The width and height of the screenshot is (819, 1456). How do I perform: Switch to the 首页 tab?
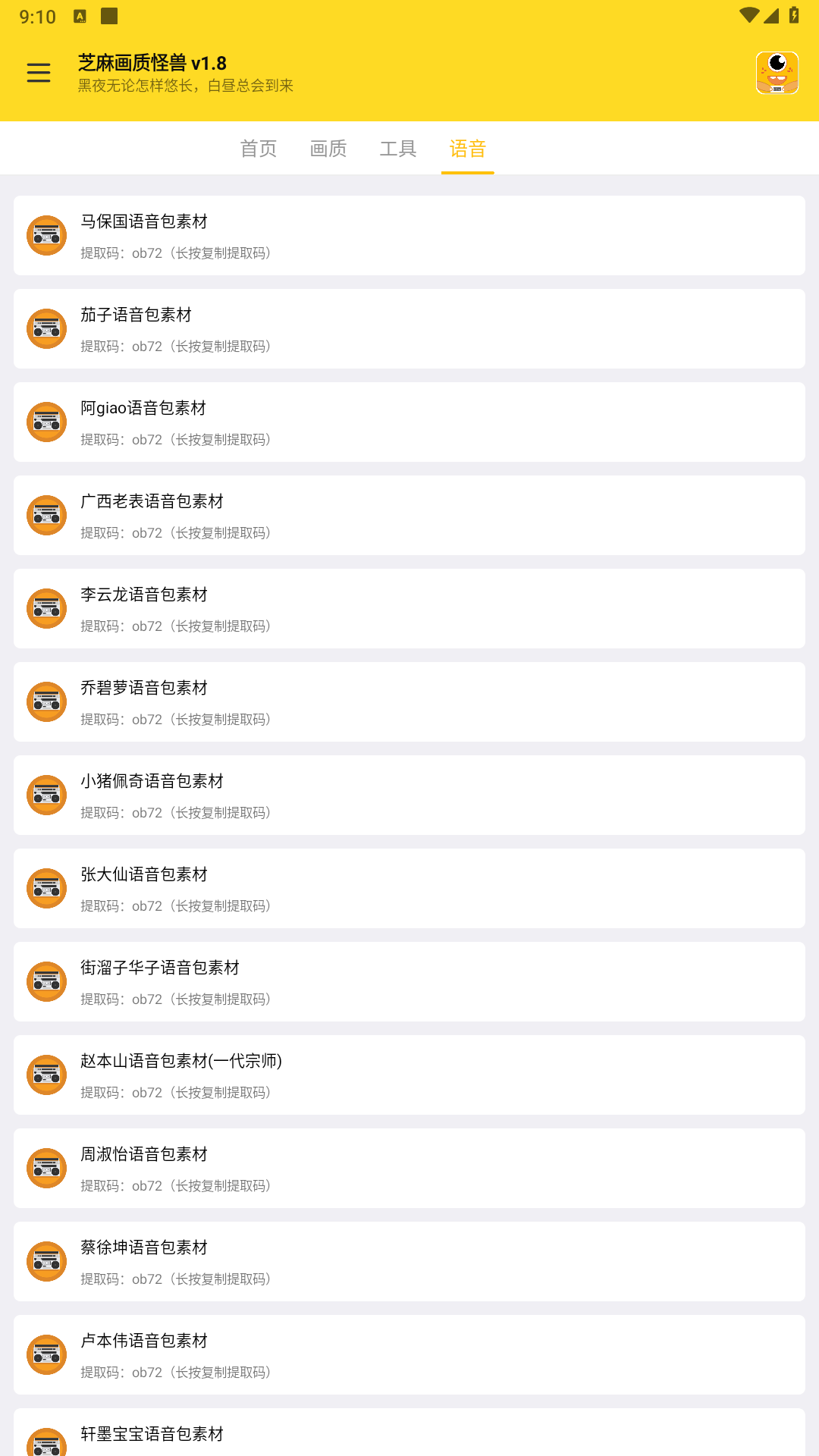tap(259, 149)
